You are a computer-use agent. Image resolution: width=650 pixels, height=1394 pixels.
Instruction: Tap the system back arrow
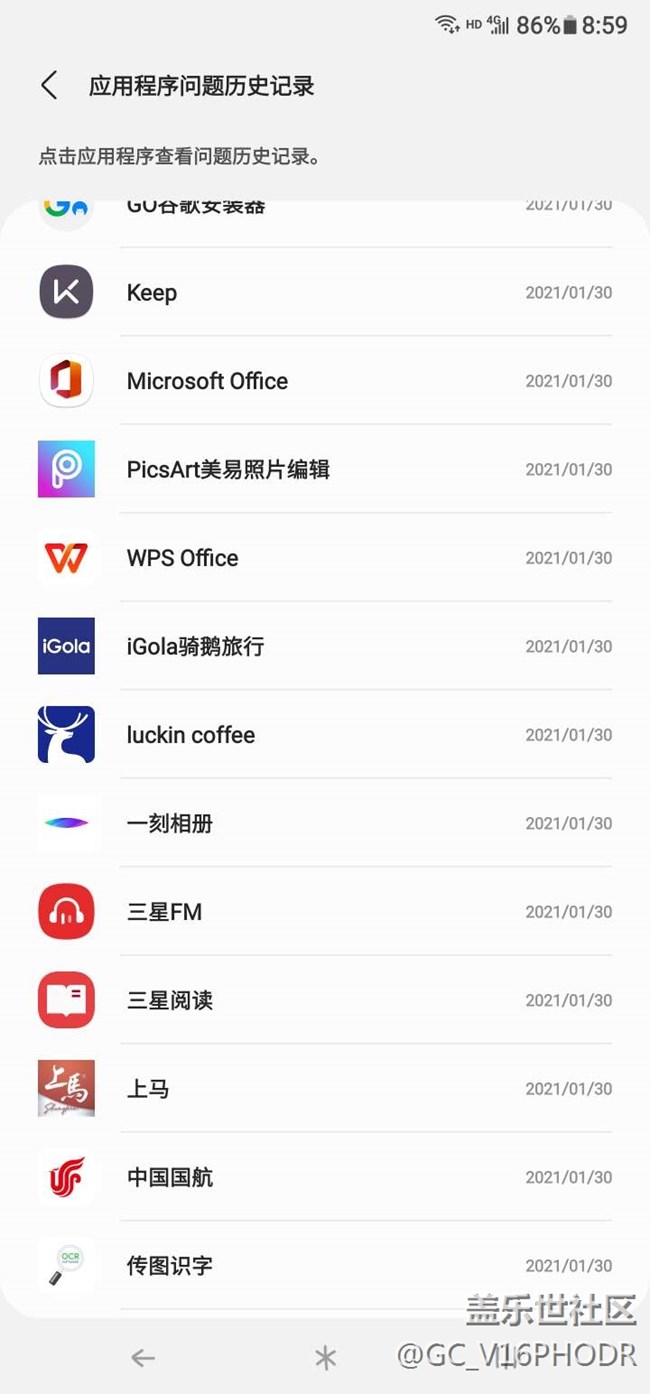pos(143,1357)
